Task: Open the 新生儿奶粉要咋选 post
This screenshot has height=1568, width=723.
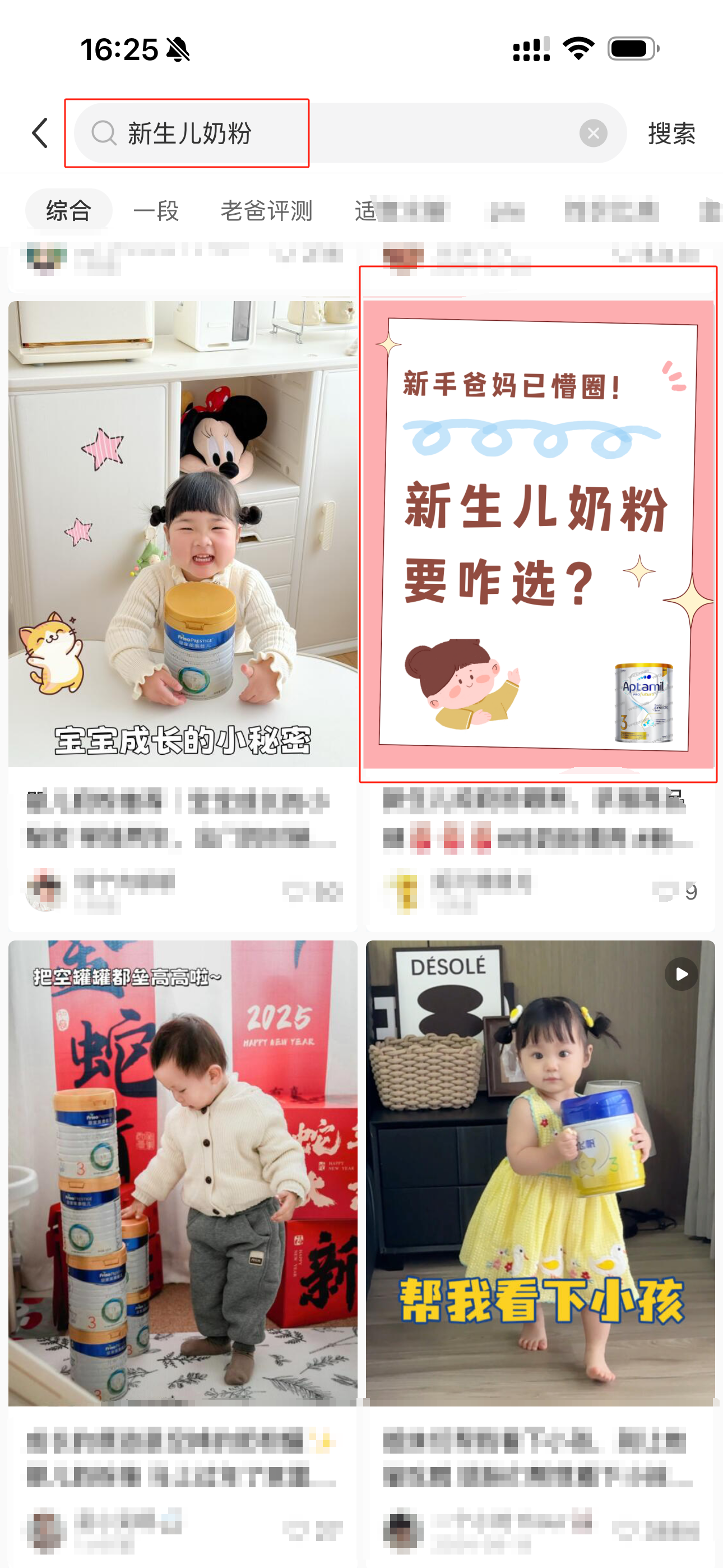Action: [x=540, y=534]
